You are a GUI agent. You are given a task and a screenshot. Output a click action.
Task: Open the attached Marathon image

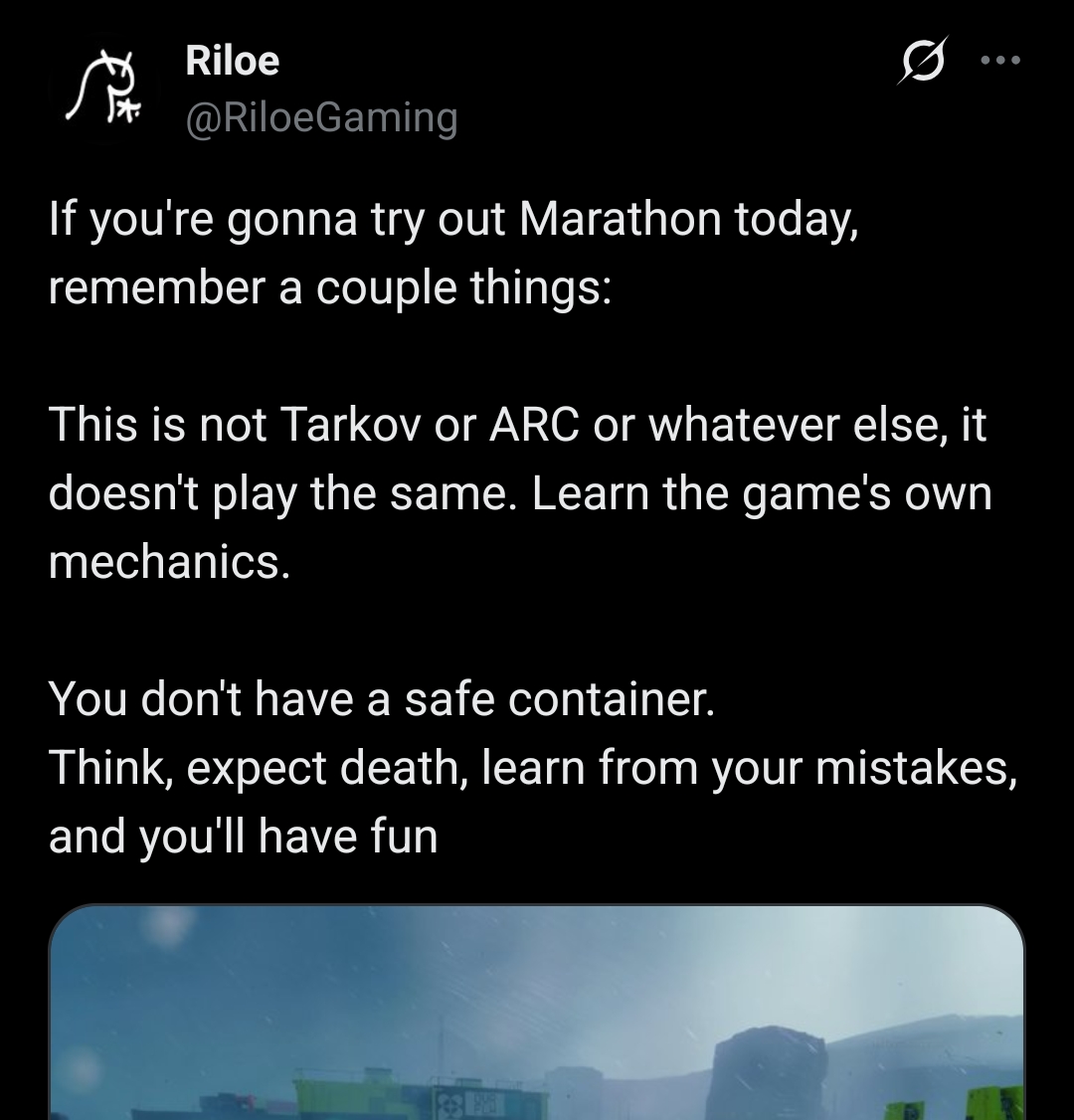click(536, 1012)
